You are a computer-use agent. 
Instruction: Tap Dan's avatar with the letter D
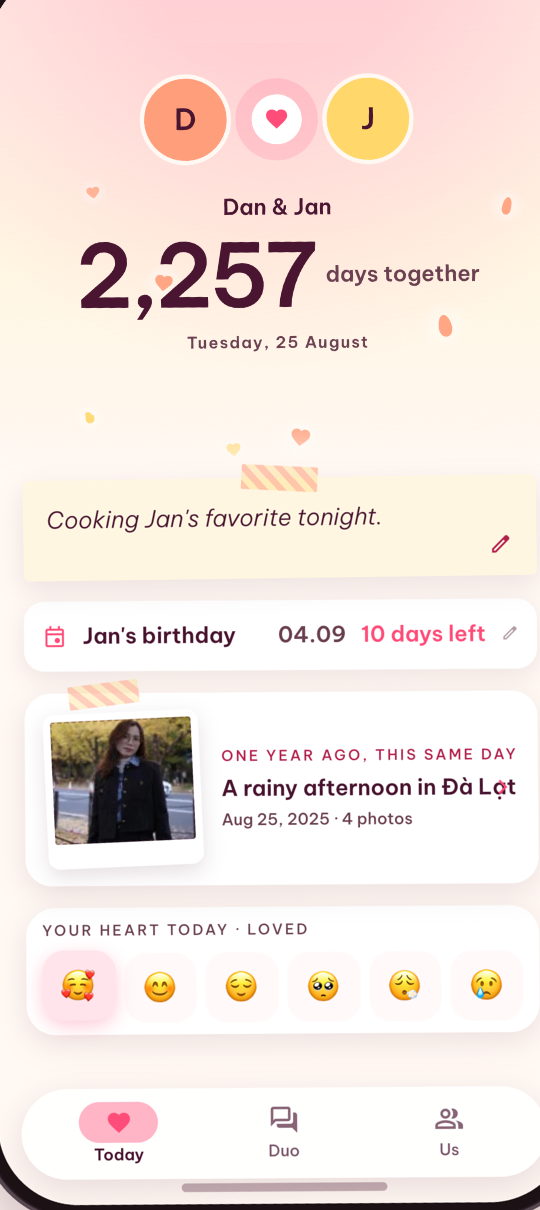pyautogui.click(x=185, y=120)
